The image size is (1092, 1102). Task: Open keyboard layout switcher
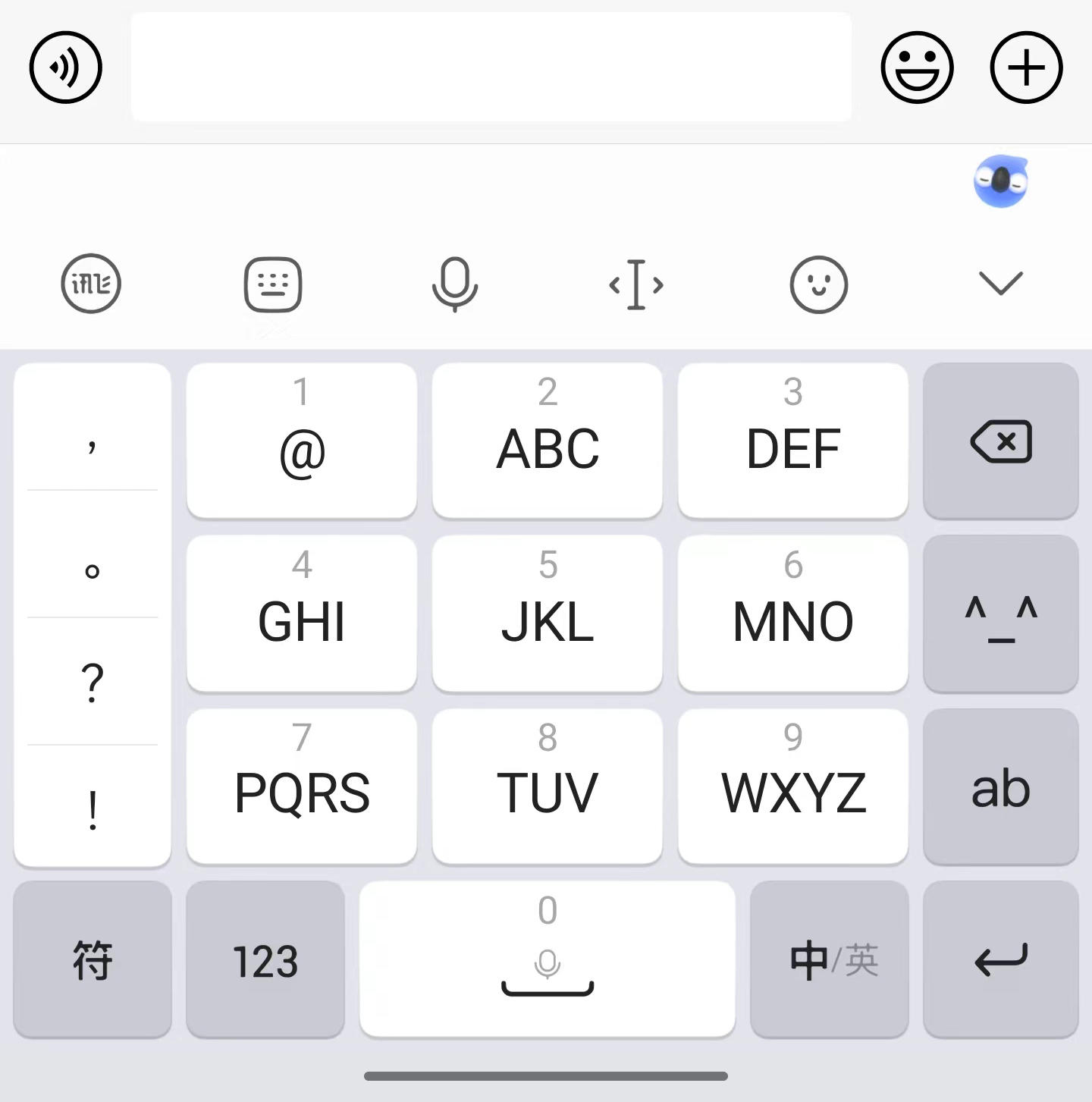[x=273, y=284]
